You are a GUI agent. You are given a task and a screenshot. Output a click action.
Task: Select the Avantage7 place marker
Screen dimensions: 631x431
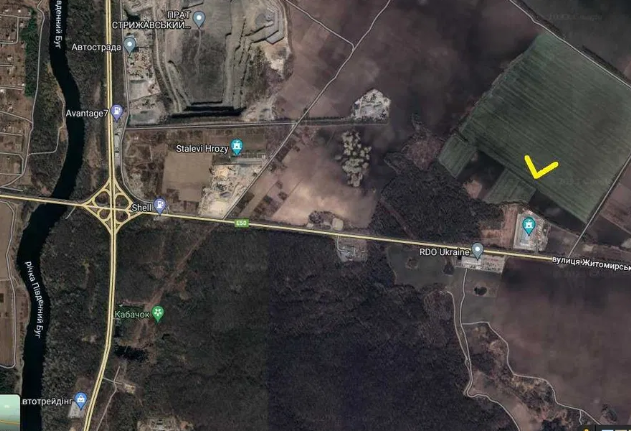coord(116,112)
